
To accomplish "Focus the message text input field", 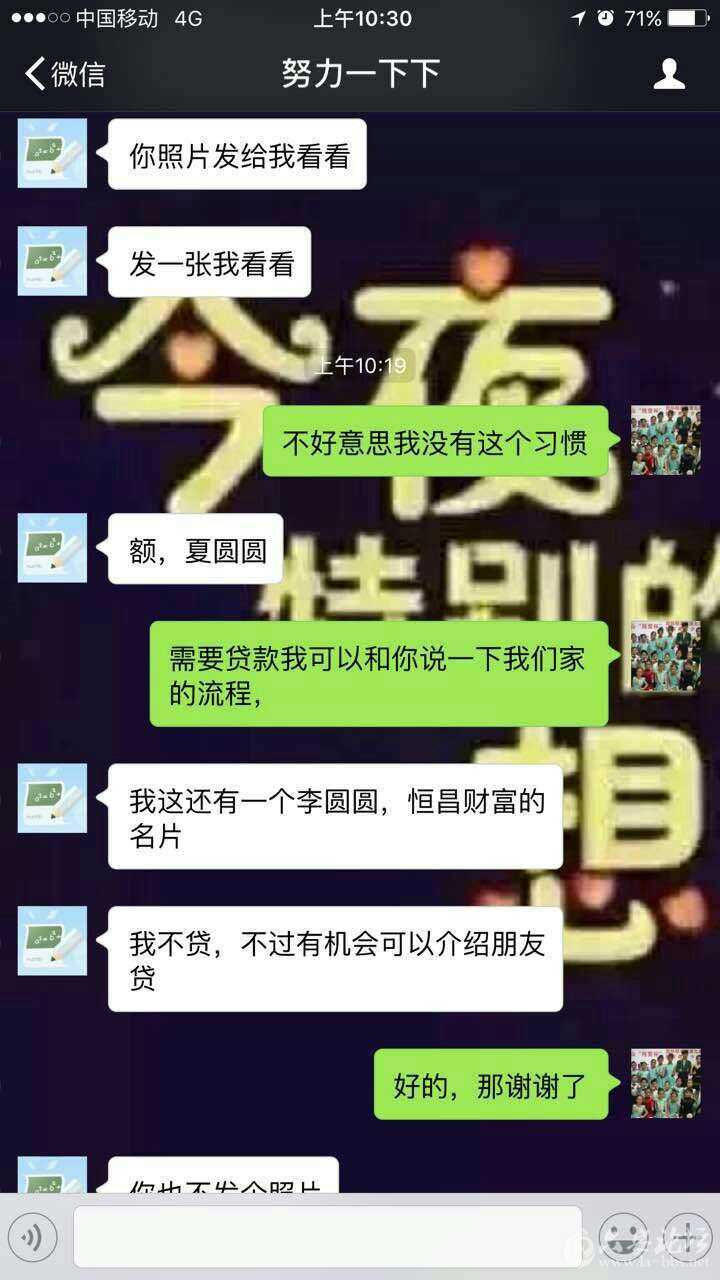I will [x=326, y=1237].
